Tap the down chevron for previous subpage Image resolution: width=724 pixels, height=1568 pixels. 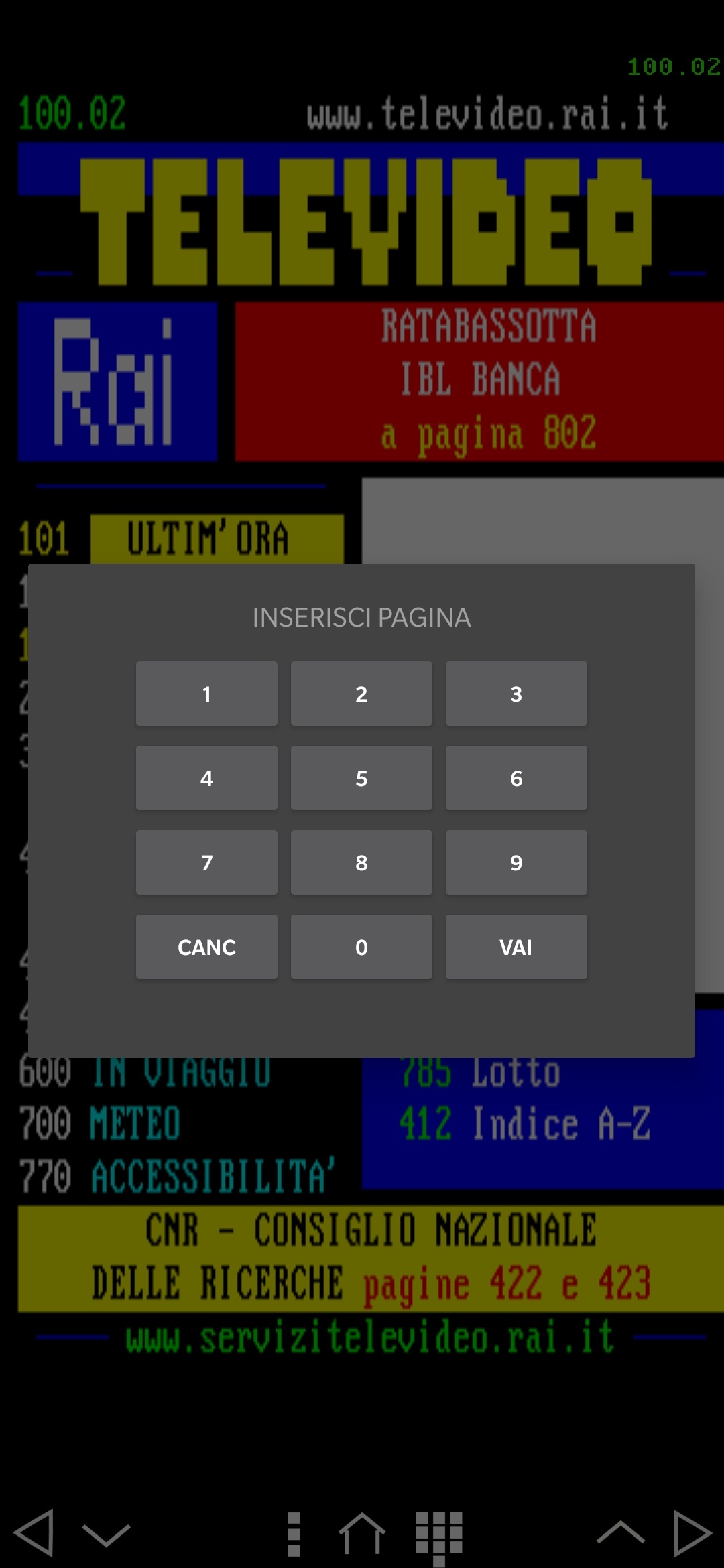pos(106,1534)
